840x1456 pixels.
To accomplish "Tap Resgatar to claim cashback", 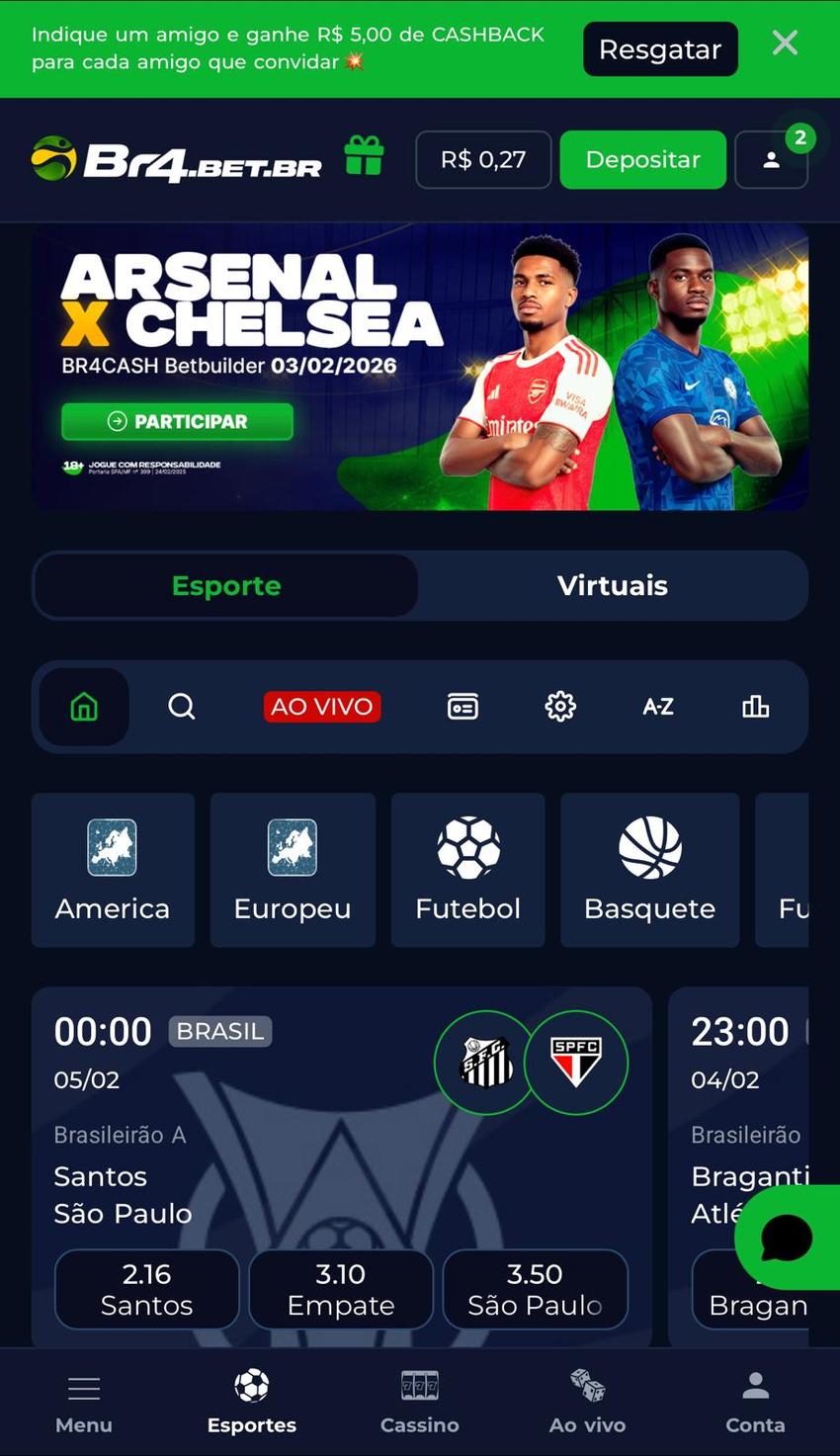I will tap(660, 49).
